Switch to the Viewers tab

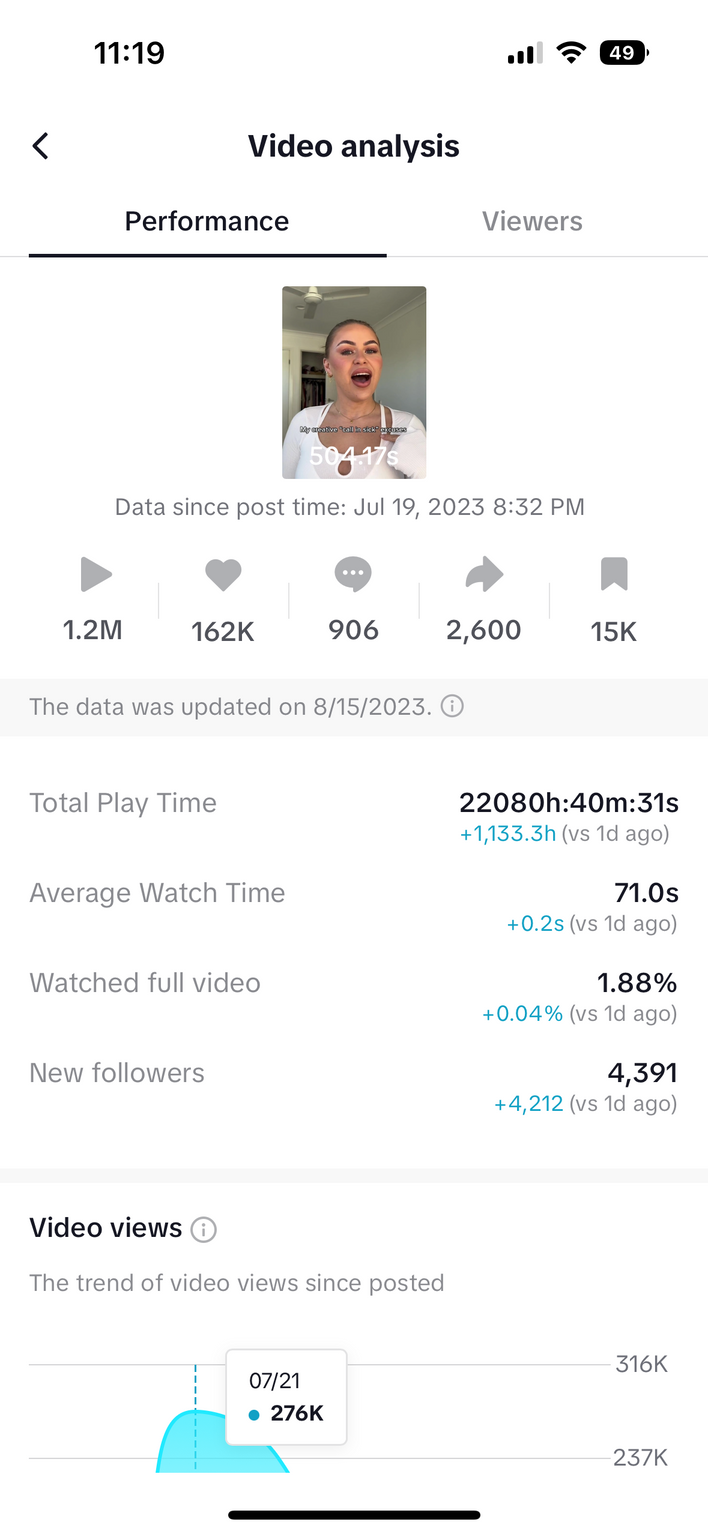pos(532,221)
